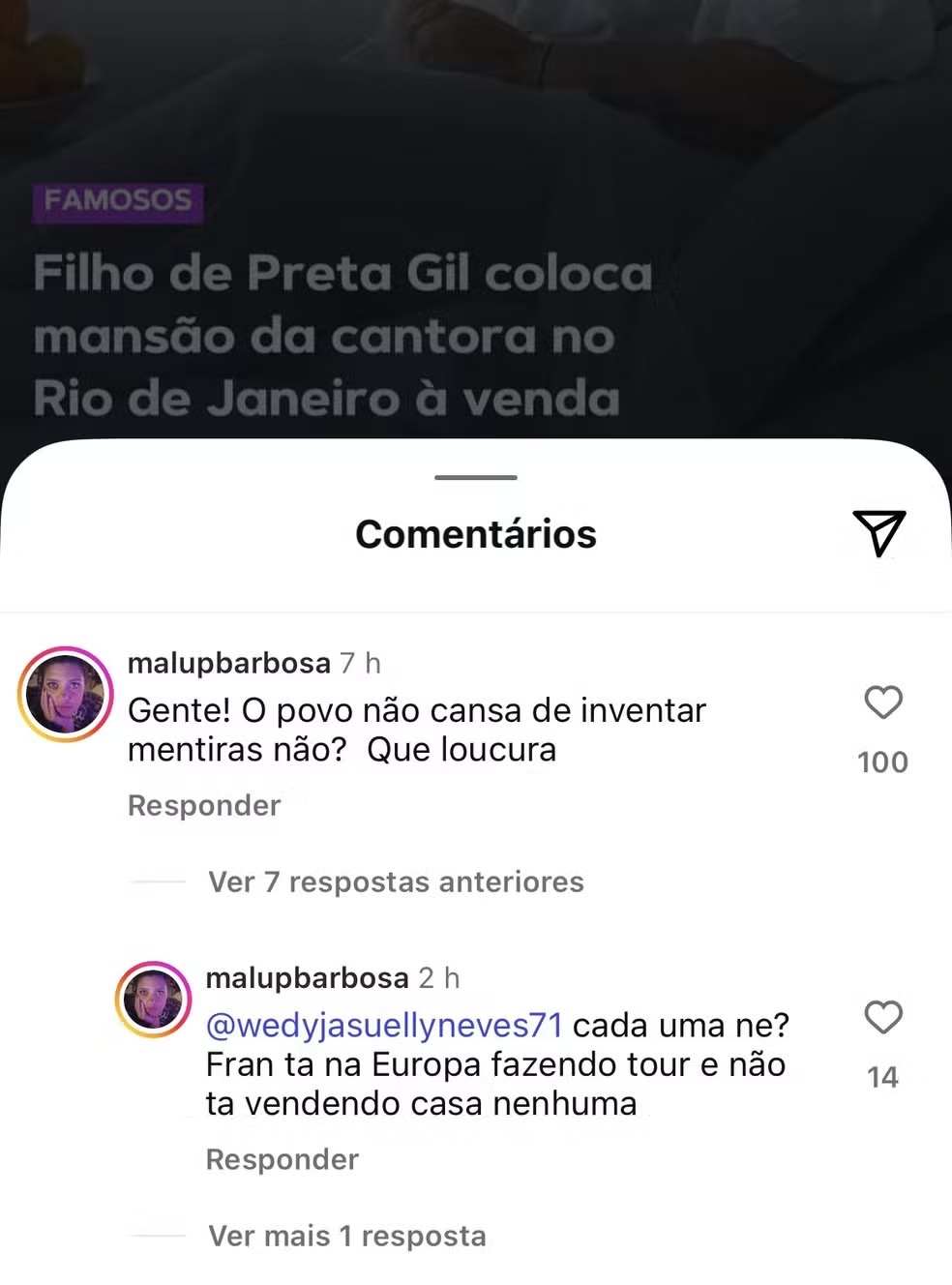
Task: Expand 'Ver 7 respostas anteriores'
Action: (394, 882)
